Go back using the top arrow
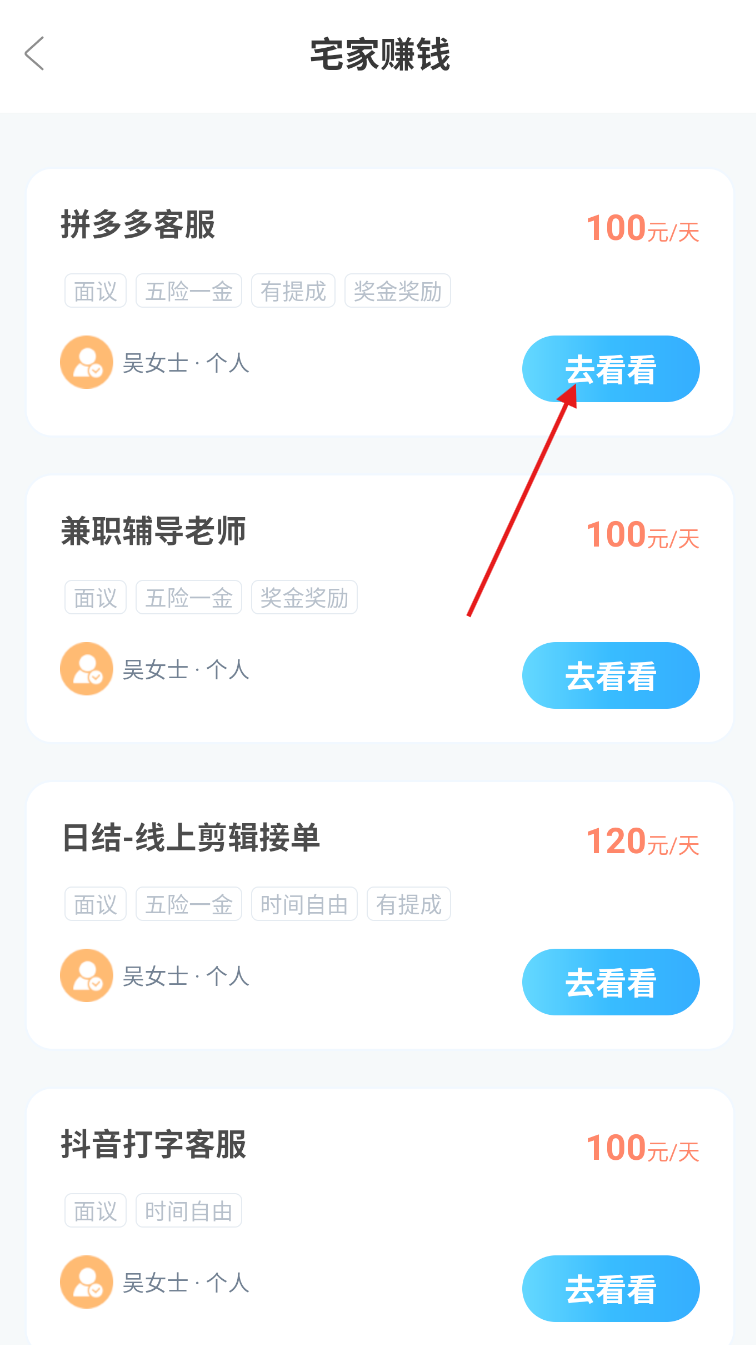The height and width of the screenshot is (1345, 756). tap(35, 54)
